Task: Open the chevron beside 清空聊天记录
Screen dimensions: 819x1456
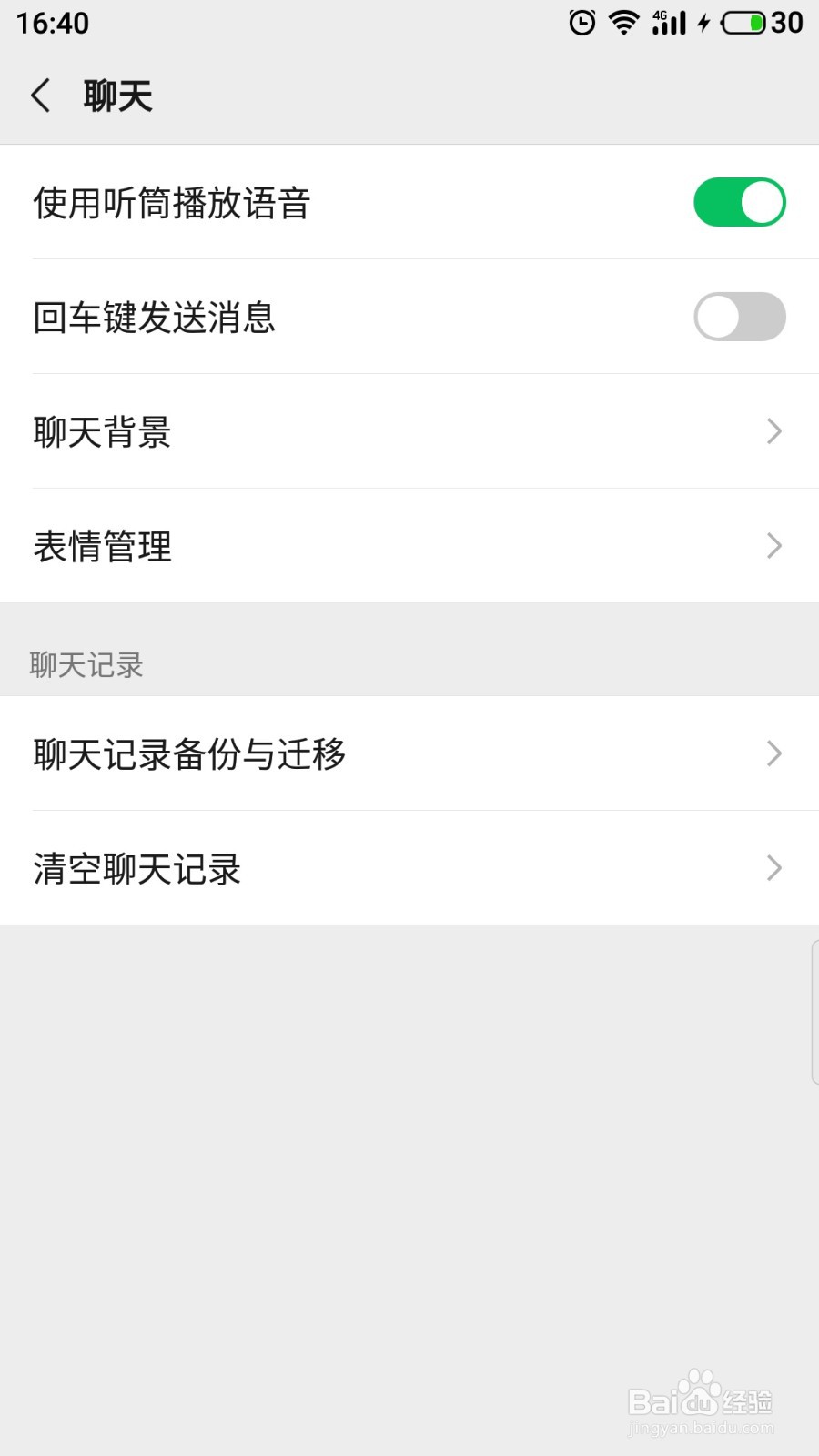Action: 773,868
